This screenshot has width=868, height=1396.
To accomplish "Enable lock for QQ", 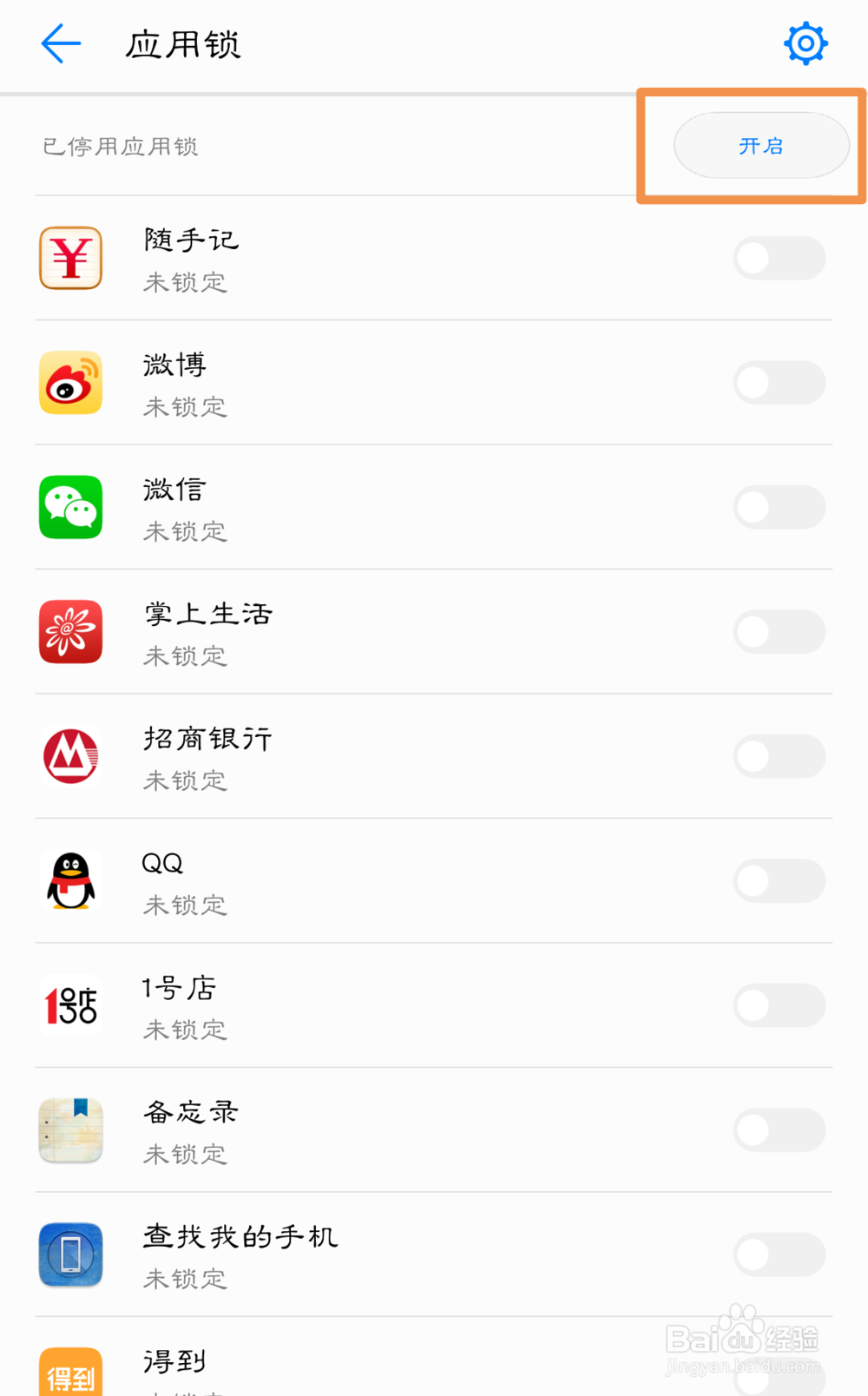I will 779,881.
